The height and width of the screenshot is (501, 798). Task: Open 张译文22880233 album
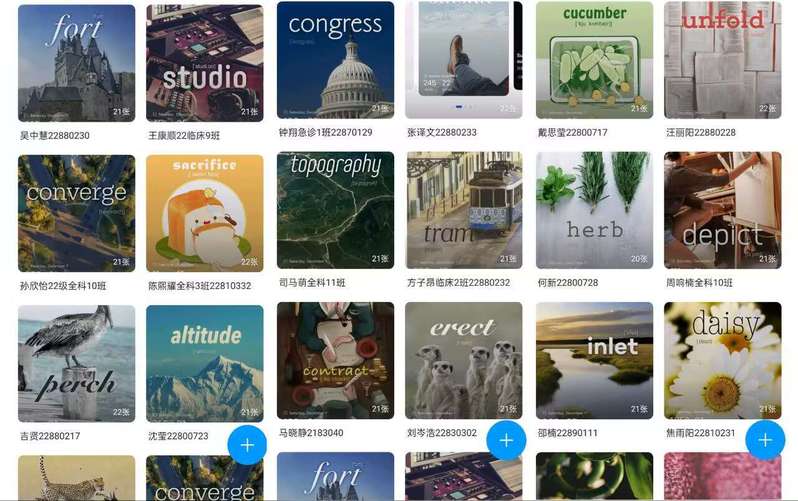tap(463, 60)
